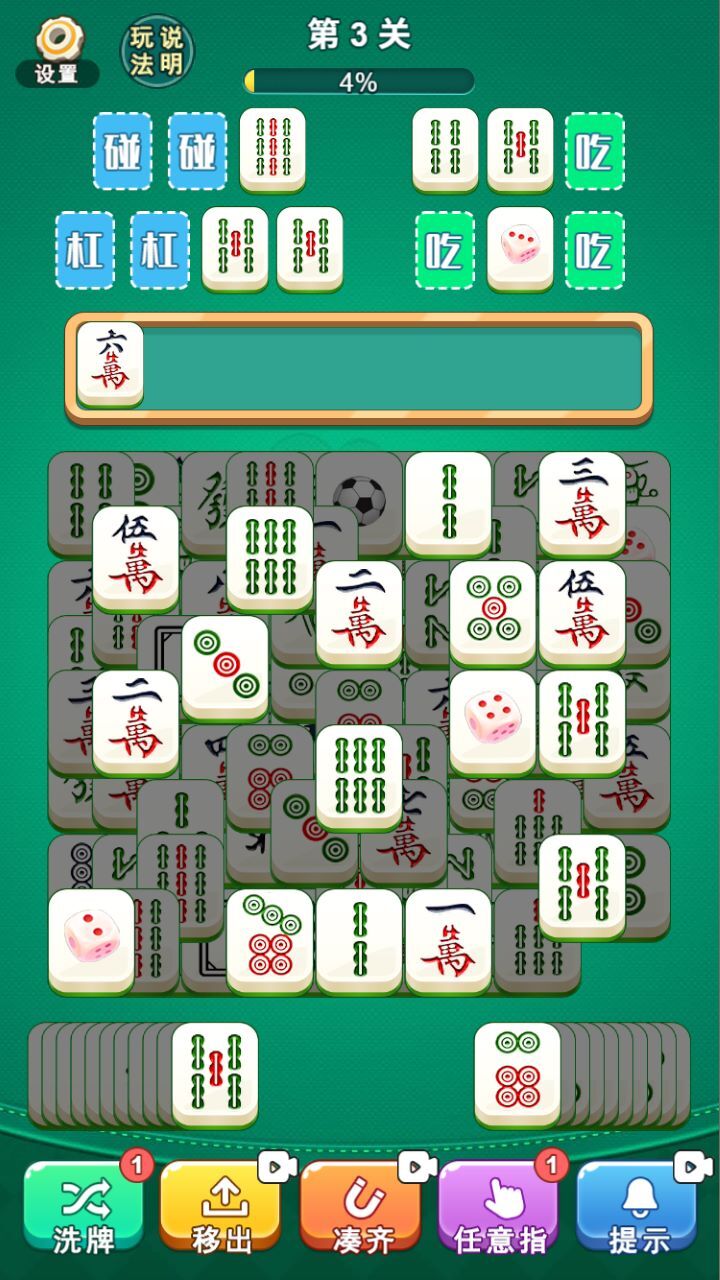Open the 玩法说明 rules button
Viewport: 720px width, 1280px height.
coord(157,50)
